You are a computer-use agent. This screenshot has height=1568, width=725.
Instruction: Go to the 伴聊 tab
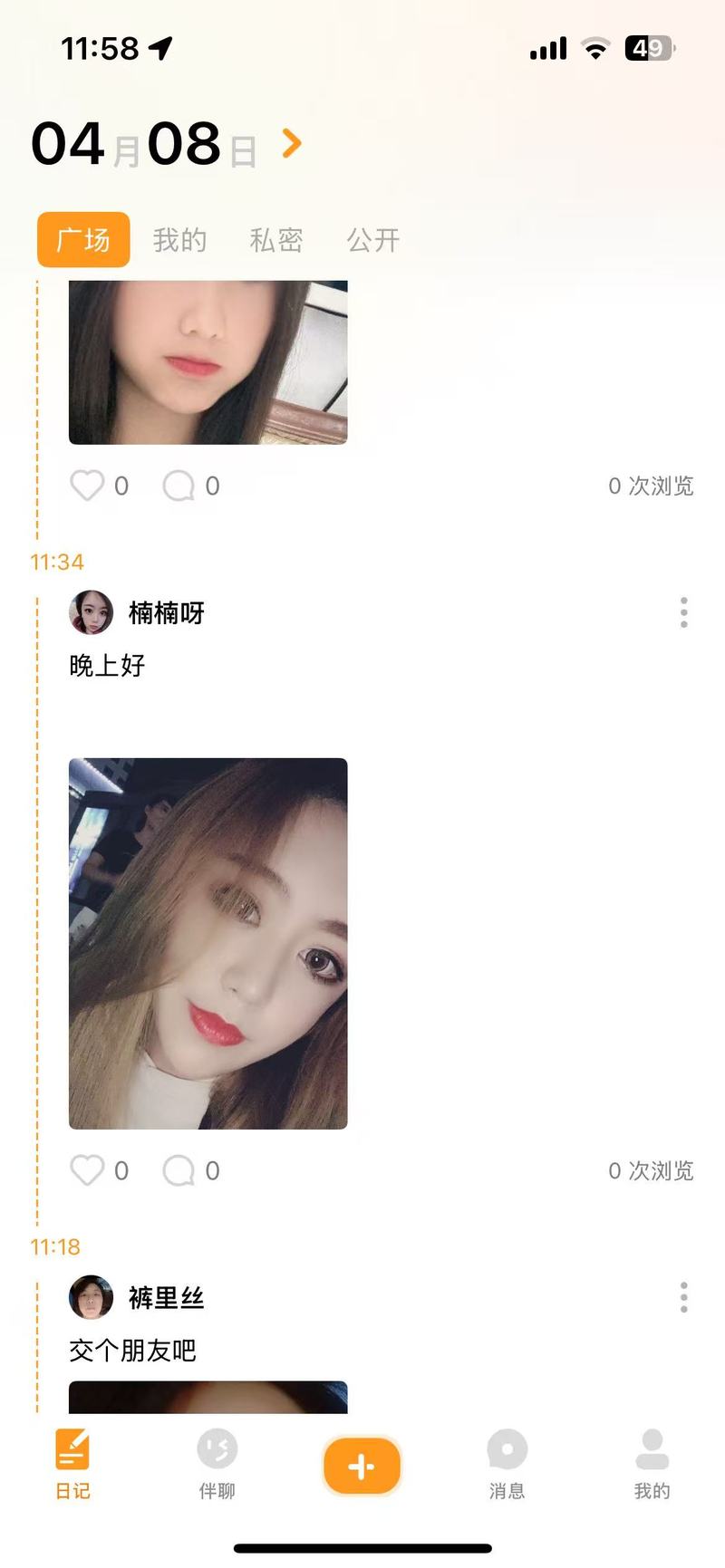point(217,1465)
